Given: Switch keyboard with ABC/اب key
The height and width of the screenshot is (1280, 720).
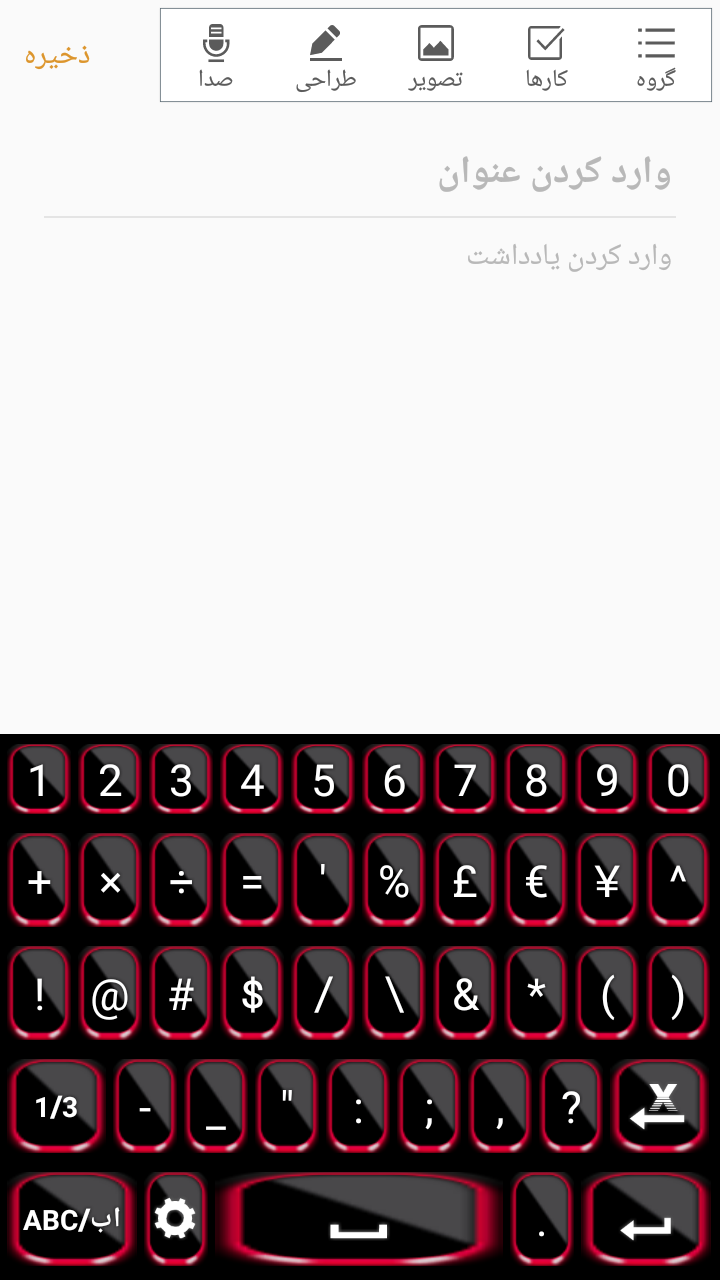Looking at the screenshot, I should [72, 1218].
